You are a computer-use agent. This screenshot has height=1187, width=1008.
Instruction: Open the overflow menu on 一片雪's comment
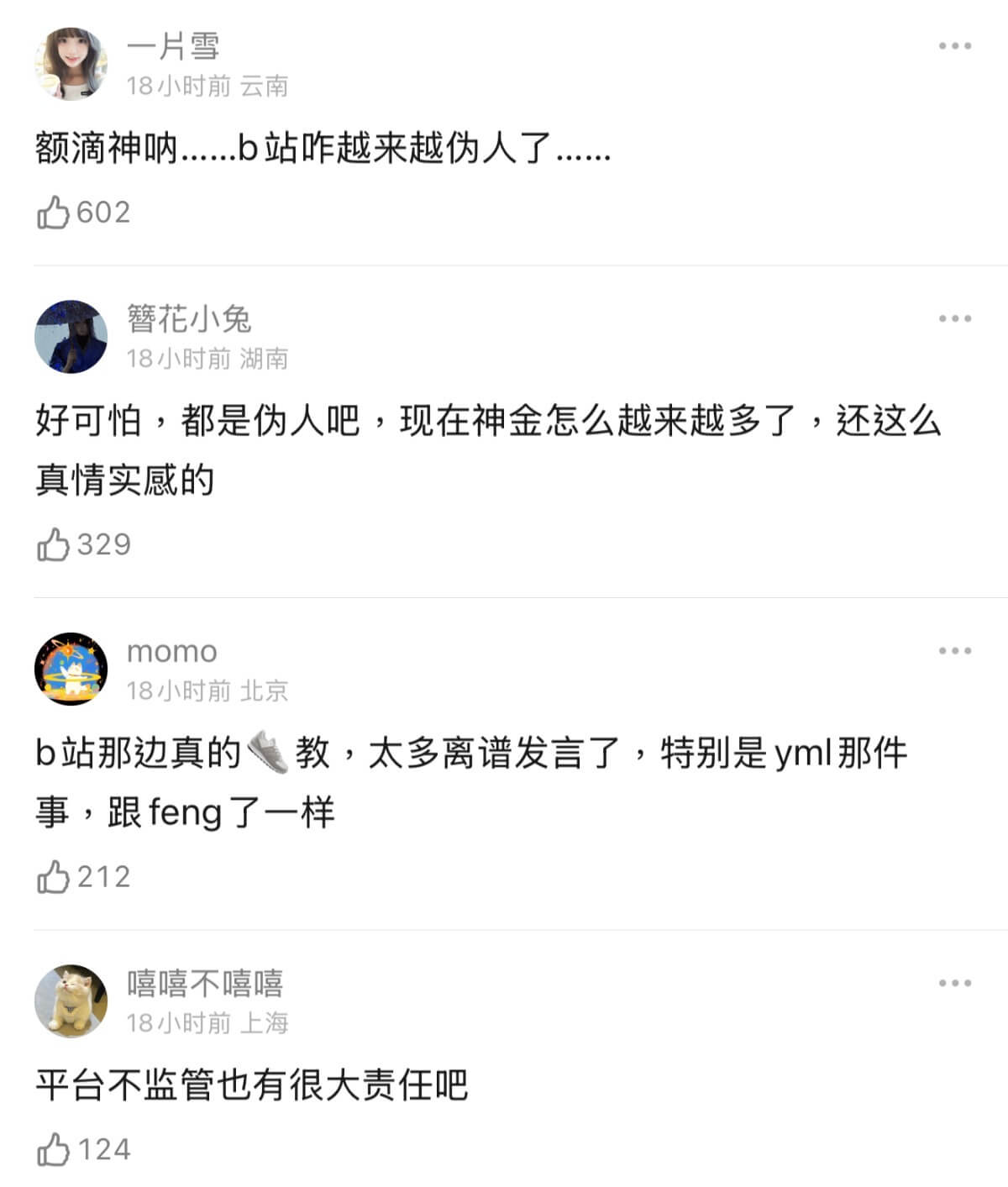click(955, 46)
